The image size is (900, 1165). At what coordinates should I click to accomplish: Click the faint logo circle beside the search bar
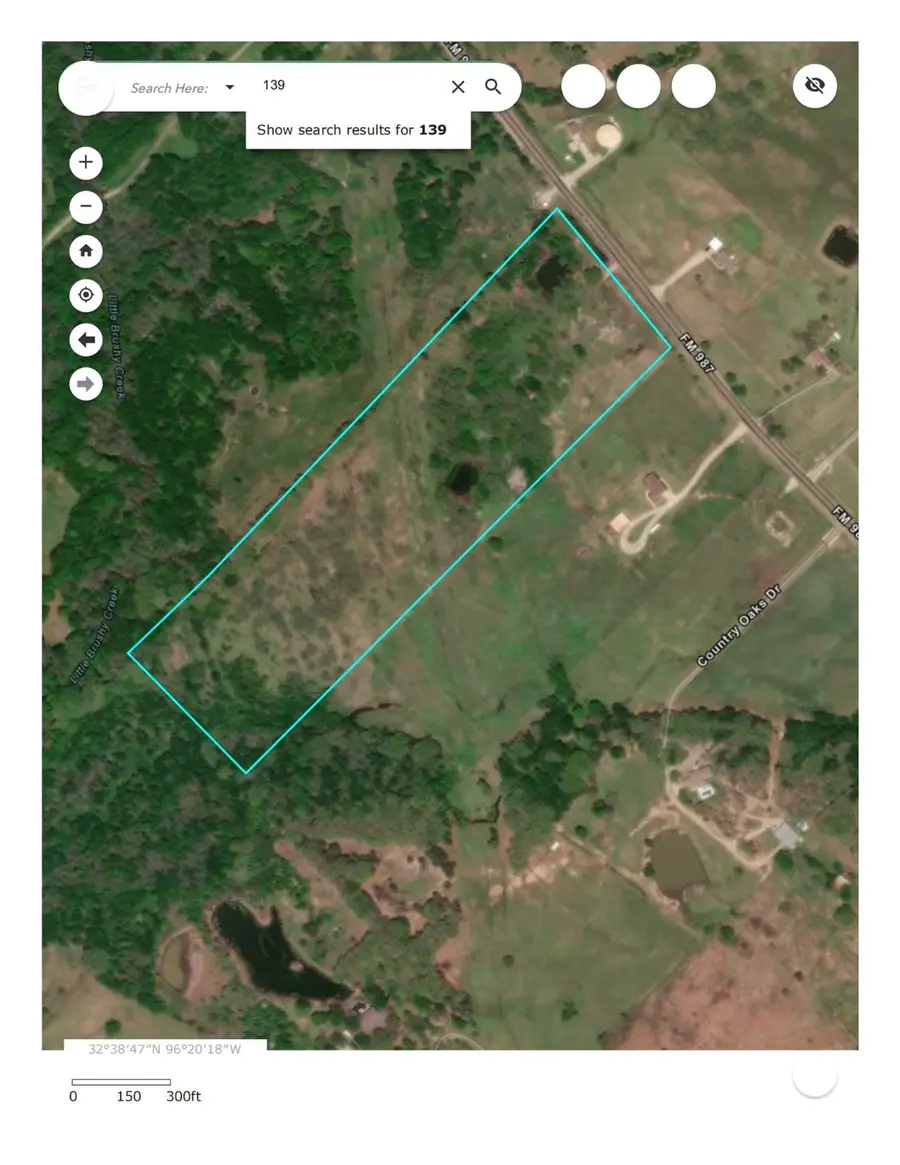pos(85,87)
